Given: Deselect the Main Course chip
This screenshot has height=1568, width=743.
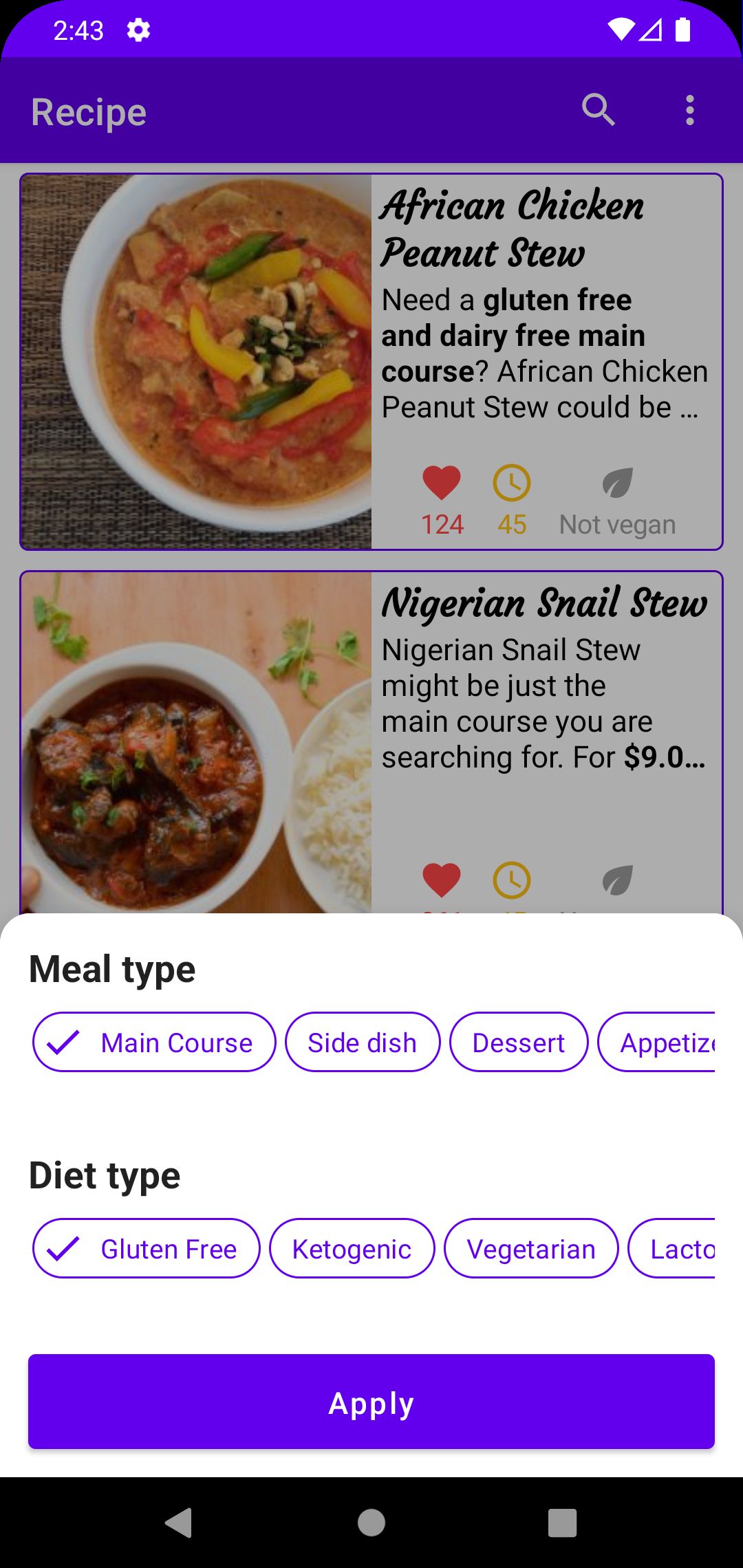Looking at the screenshot, I should click(x=154, y=1042).
